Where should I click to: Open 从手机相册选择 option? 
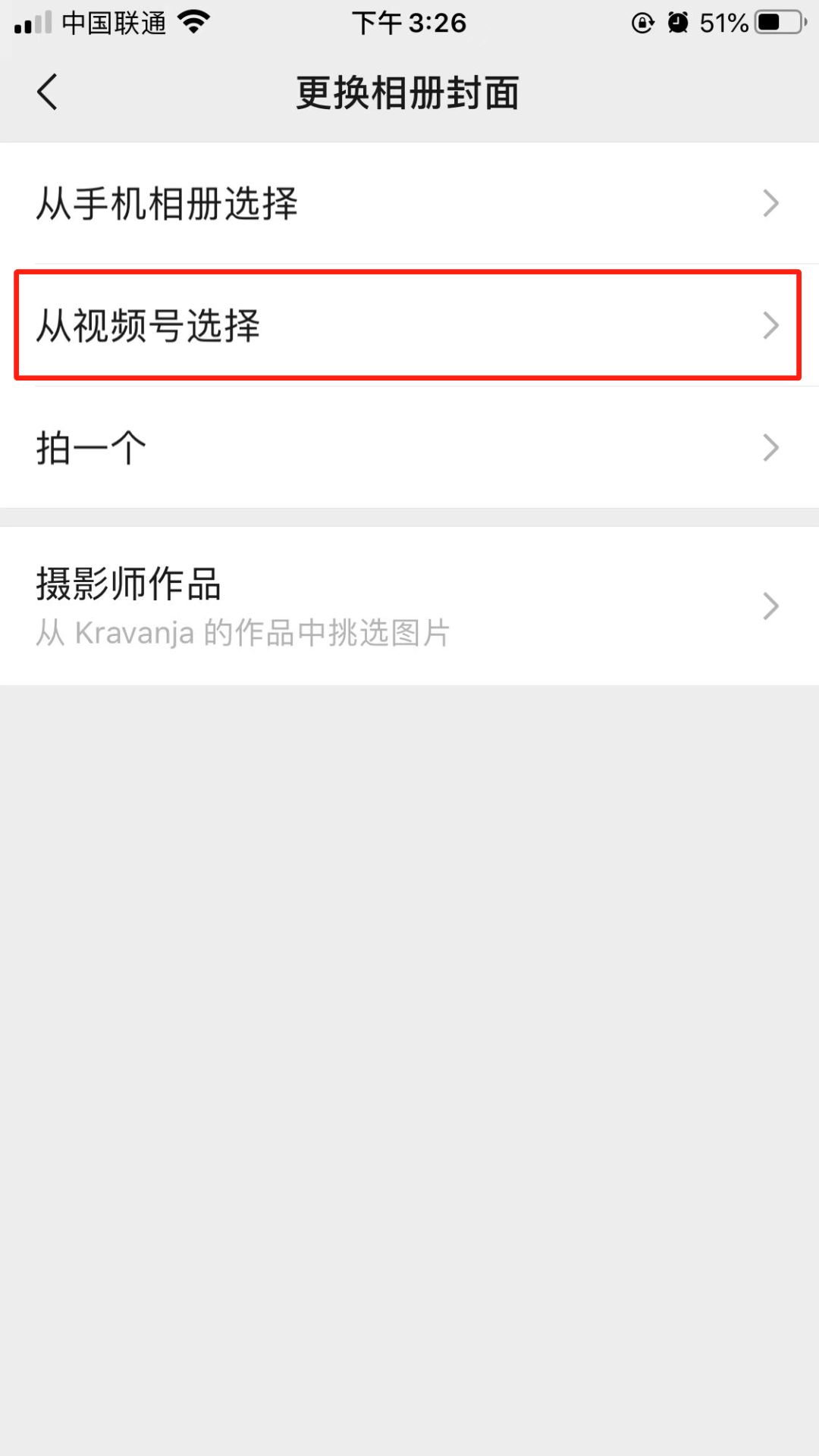pos(409,203)
